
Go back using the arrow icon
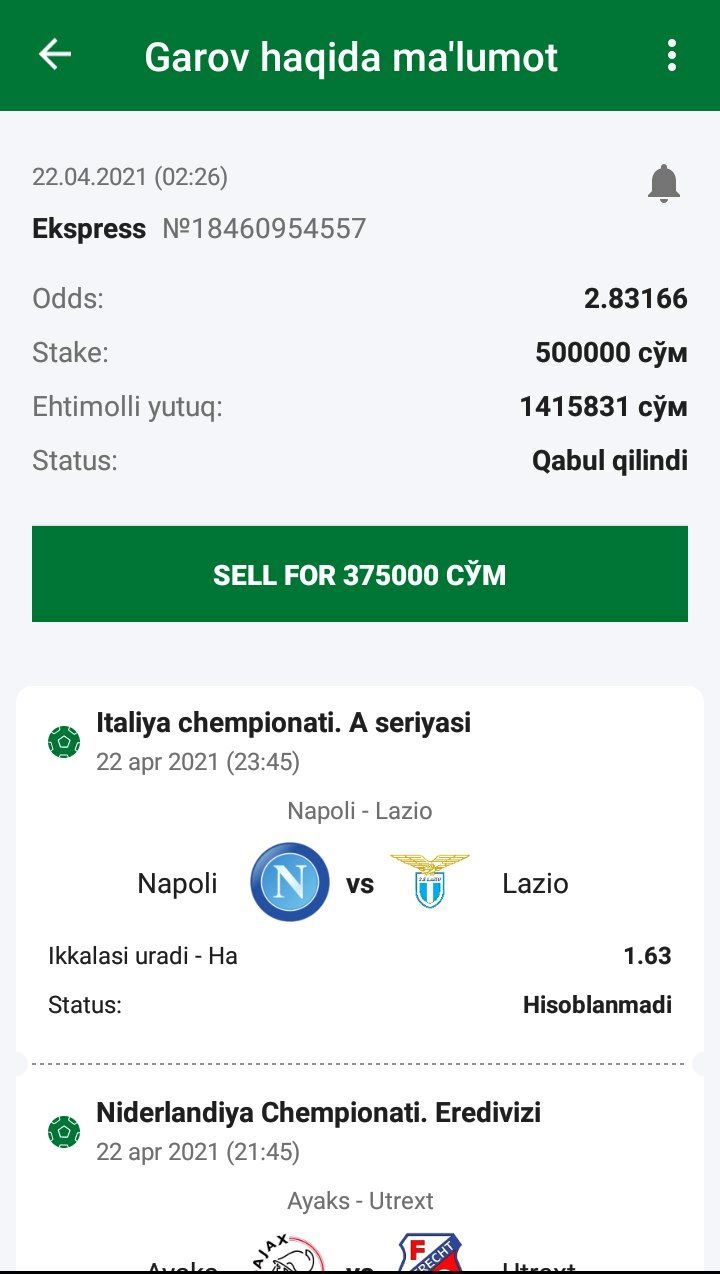click(x=55, y=55)
